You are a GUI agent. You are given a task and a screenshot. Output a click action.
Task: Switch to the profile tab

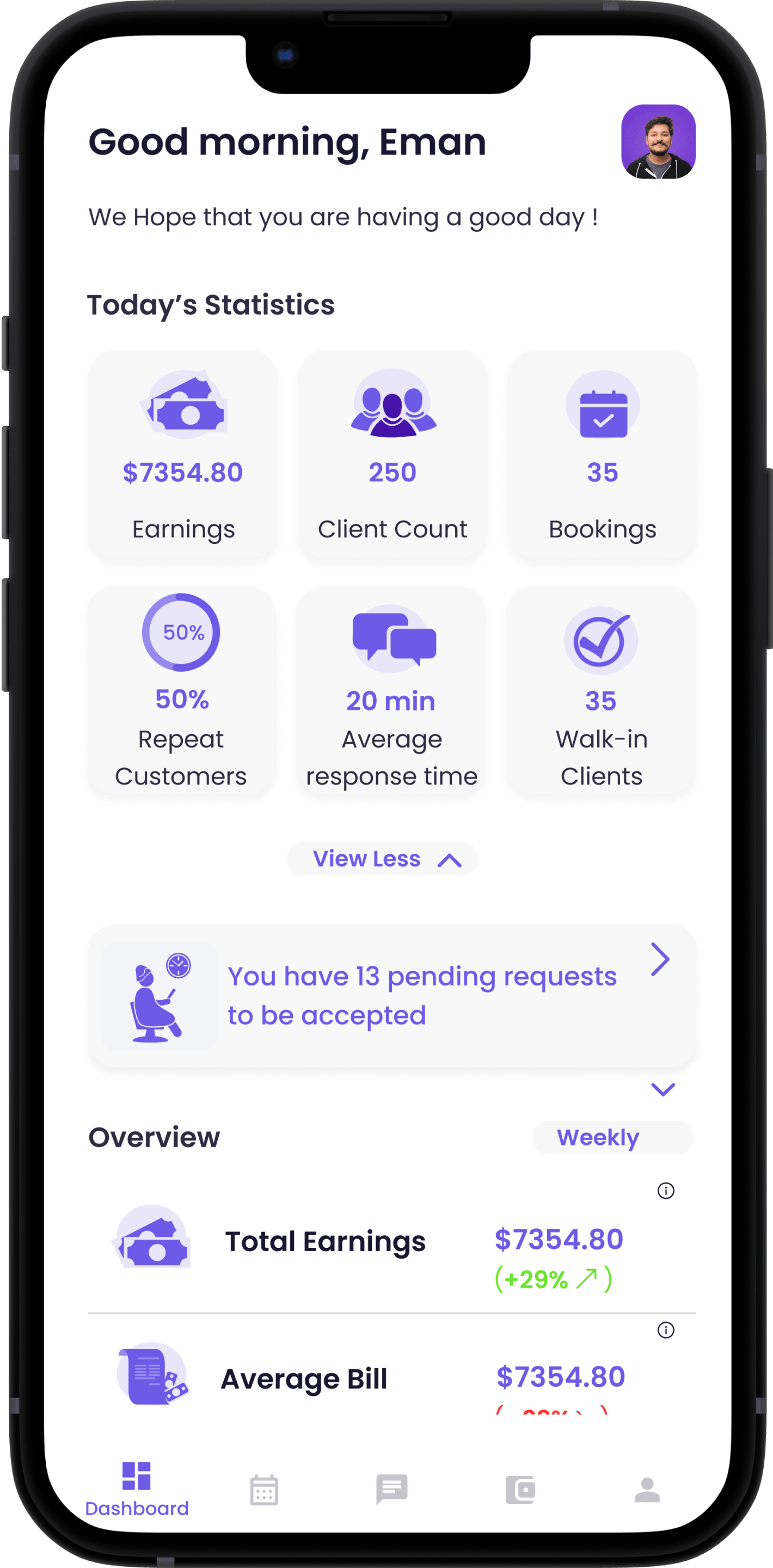[647, 1490]
